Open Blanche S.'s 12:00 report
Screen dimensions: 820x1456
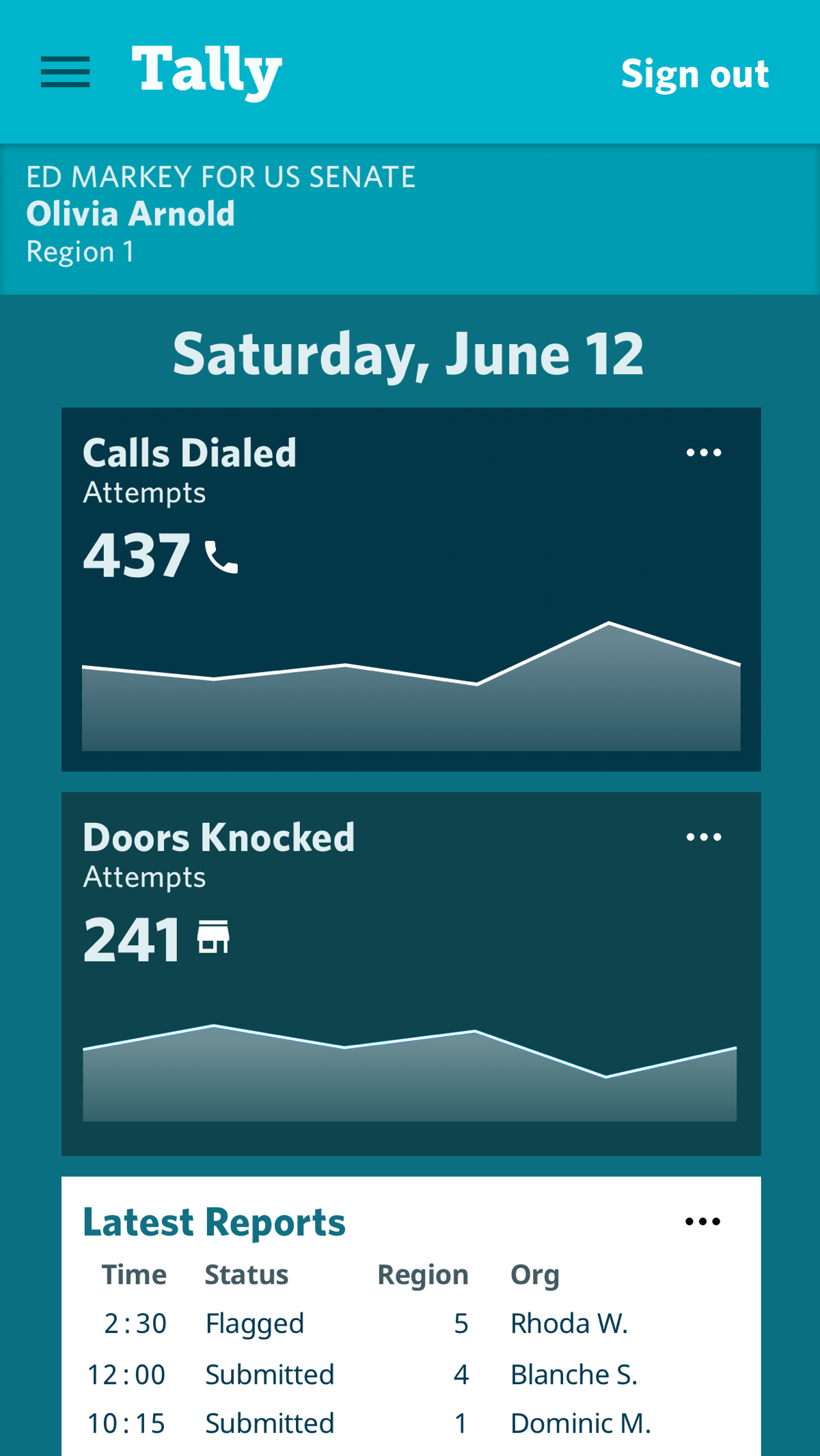[x=411, y=1374]
